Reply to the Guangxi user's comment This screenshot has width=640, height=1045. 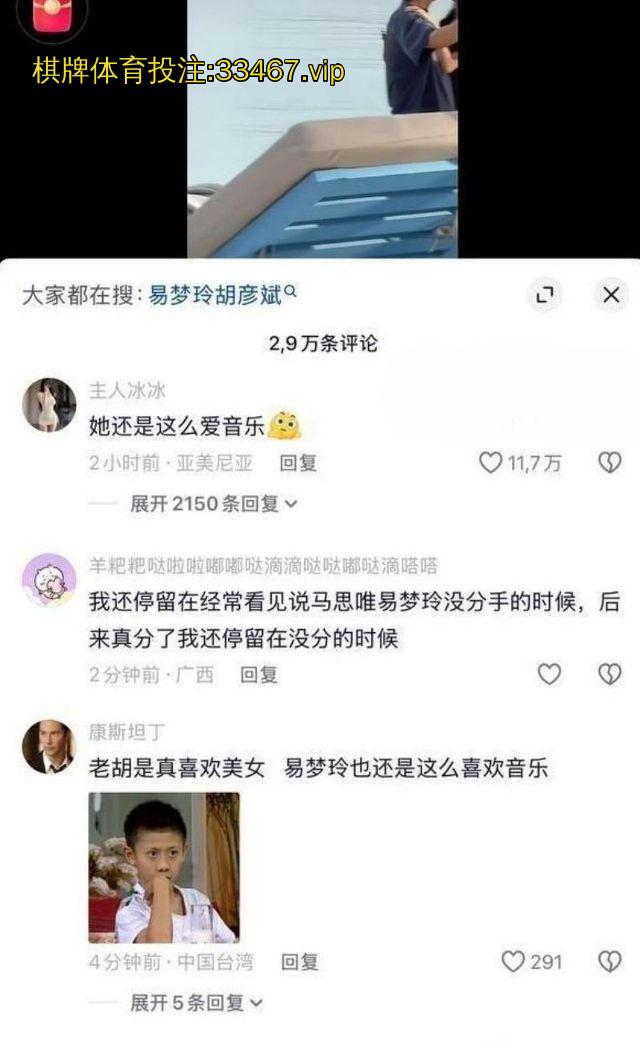(259, 675)
